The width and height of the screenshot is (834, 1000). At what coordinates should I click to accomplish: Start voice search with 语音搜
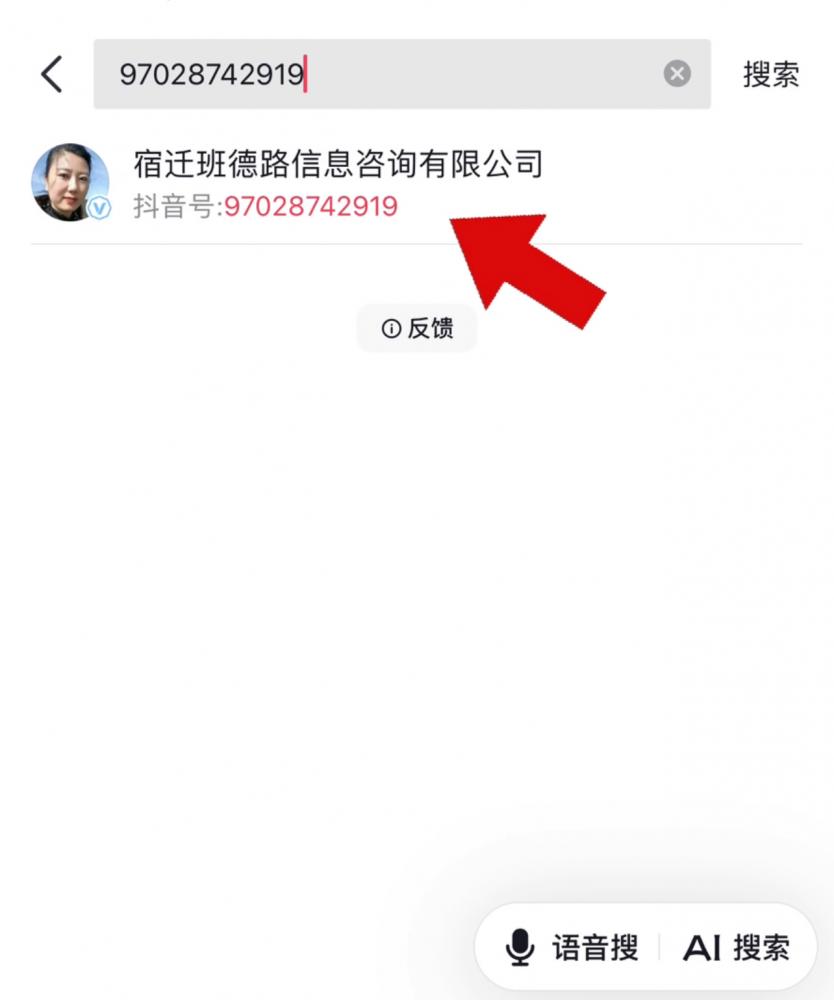(x=573, y=947)
